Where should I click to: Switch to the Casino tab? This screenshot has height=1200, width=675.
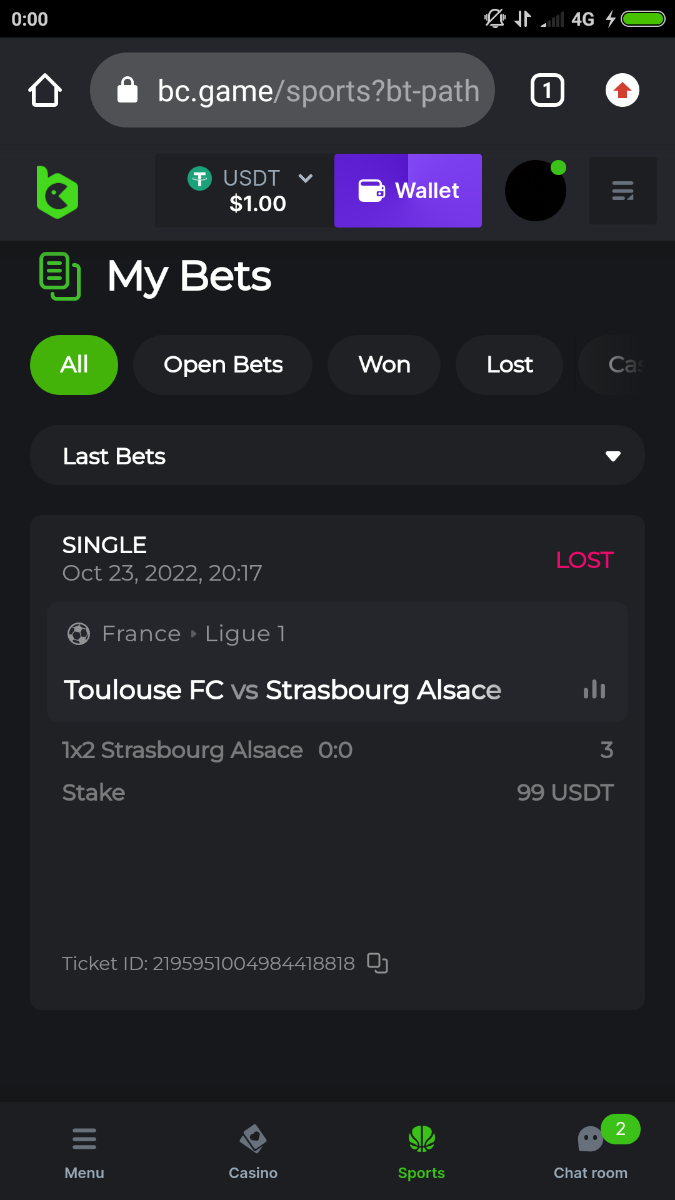pyautogui.click(x=253, y=1151)
